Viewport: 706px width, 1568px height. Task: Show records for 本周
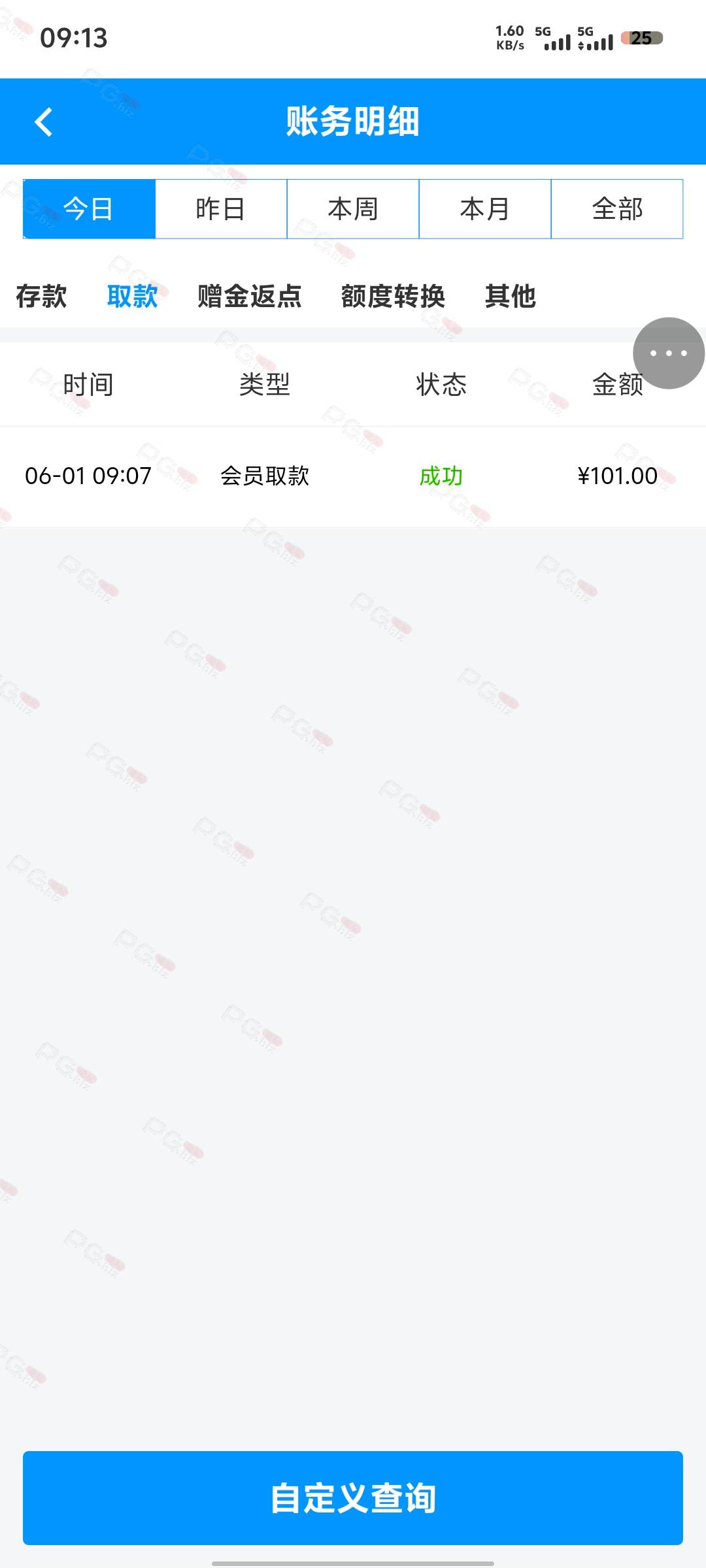pos(353,209)
